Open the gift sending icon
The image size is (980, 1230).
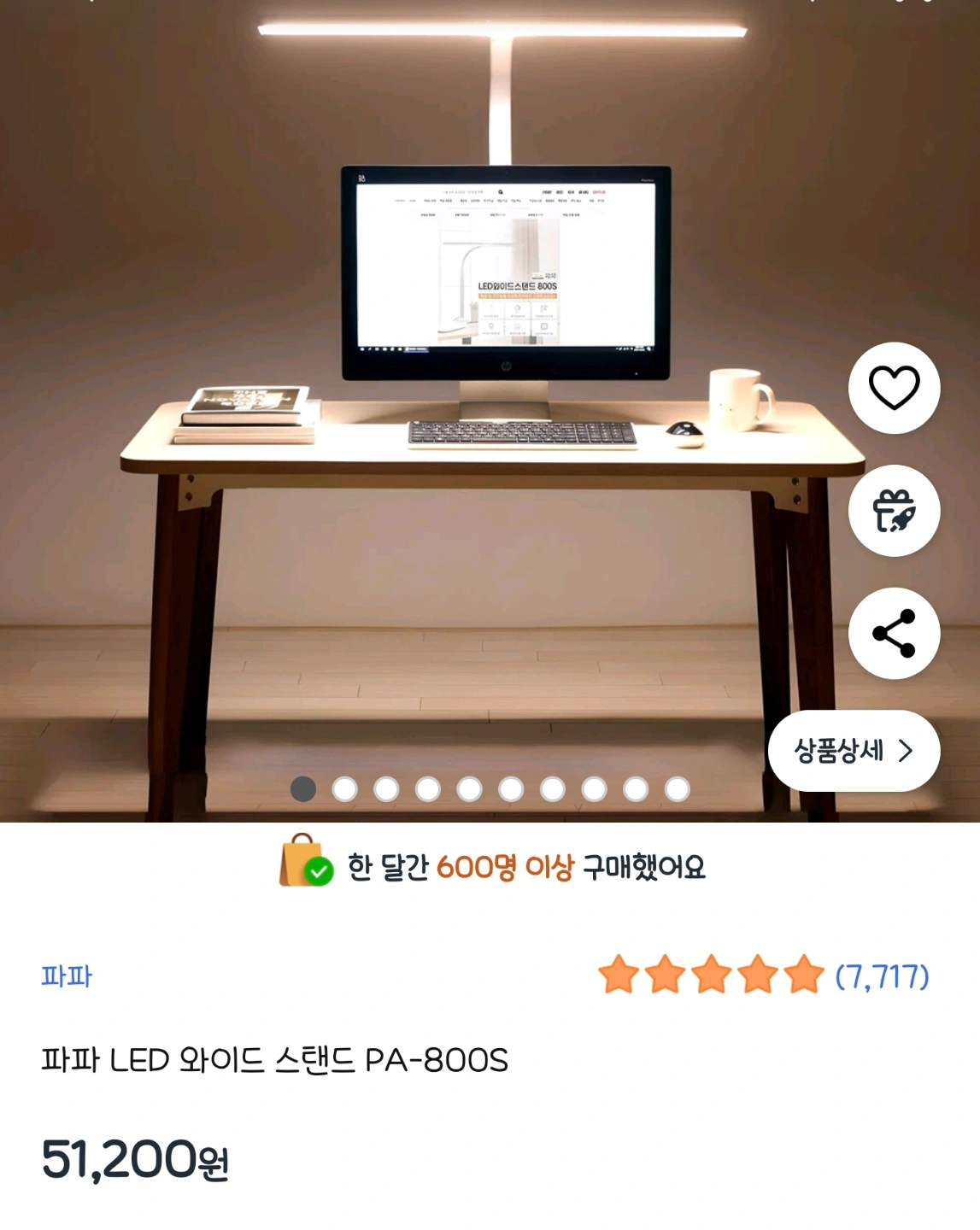pyautogui.click(x=893, y=510)
